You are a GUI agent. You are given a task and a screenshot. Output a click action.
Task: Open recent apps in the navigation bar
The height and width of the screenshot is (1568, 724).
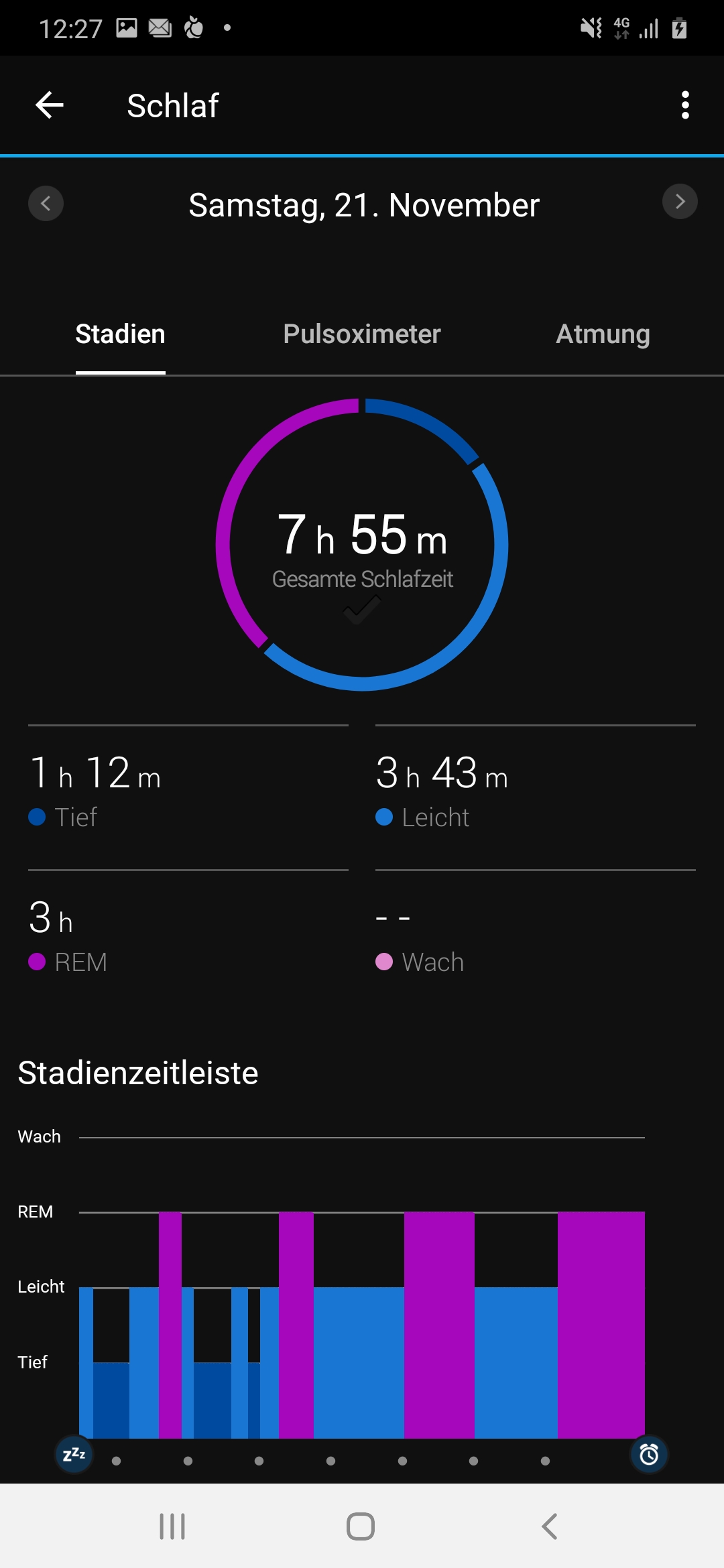point(172,1526)
